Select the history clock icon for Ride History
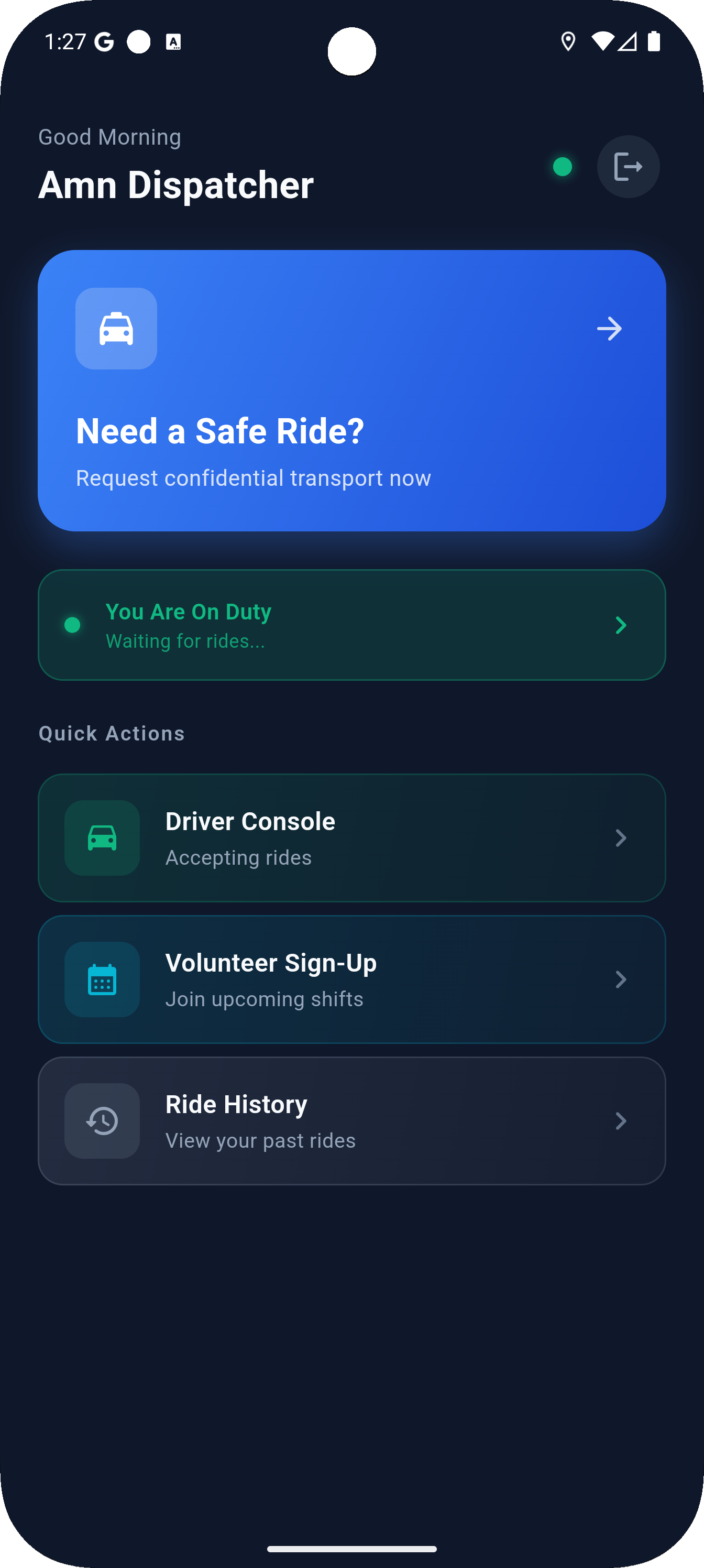Viewport: 704px width, 1568px height. click(102, 1120)
